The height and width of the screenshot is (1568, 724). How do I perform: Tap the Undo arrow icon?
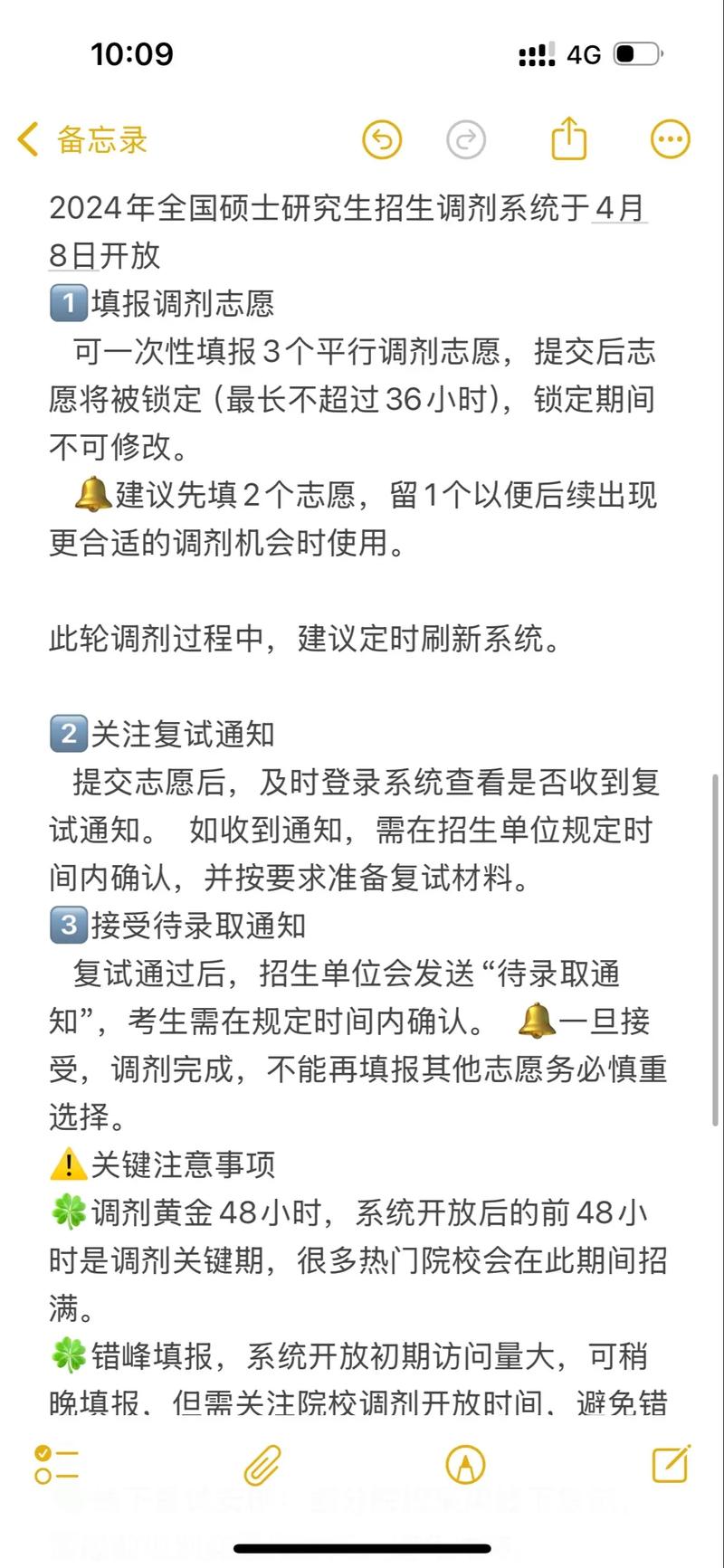click(x=381, y=140)
